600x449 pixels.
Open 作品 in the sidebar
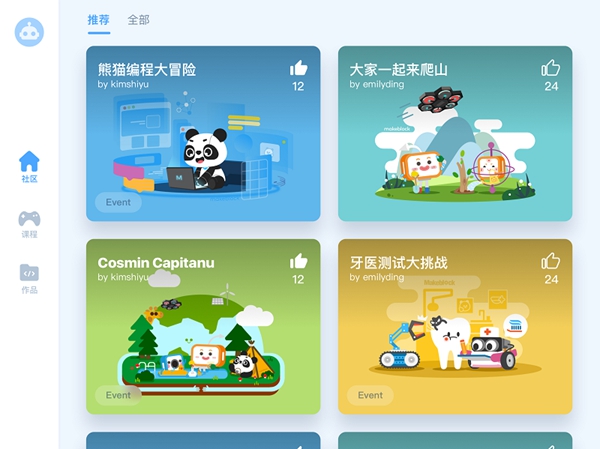click(x=29, y=279)
